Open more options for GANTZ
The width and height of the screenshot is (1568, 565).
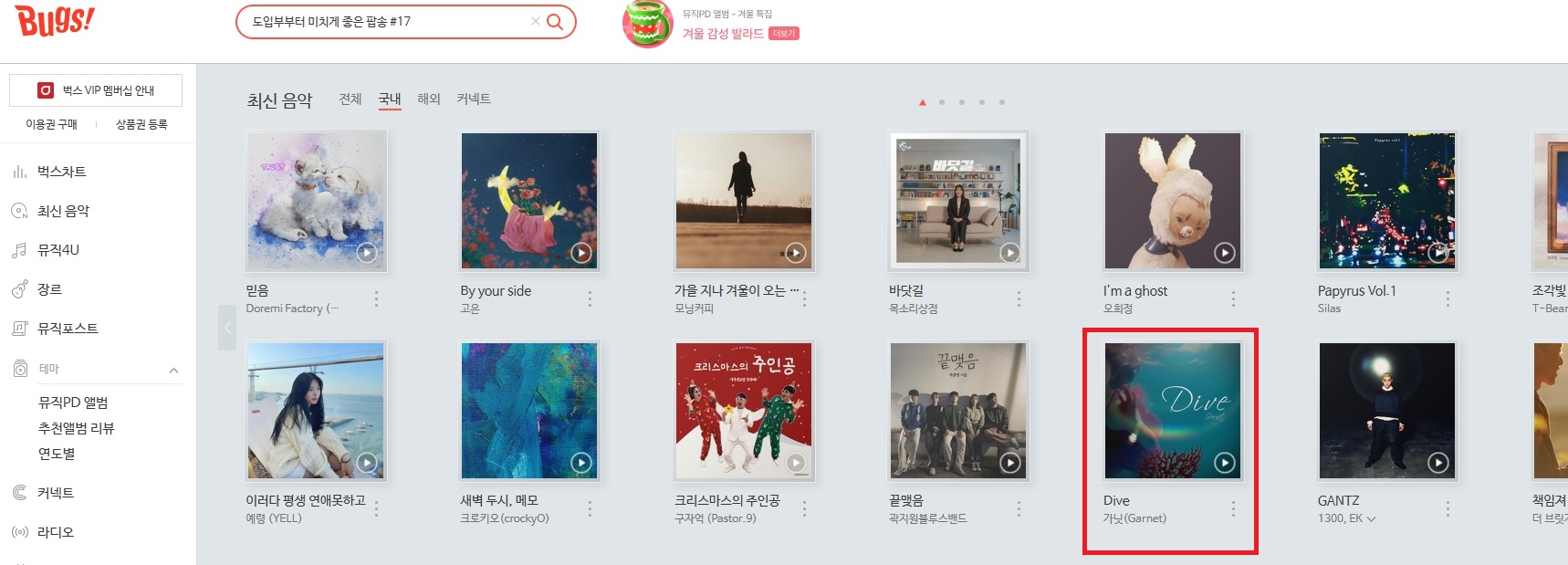[1448, 509]
